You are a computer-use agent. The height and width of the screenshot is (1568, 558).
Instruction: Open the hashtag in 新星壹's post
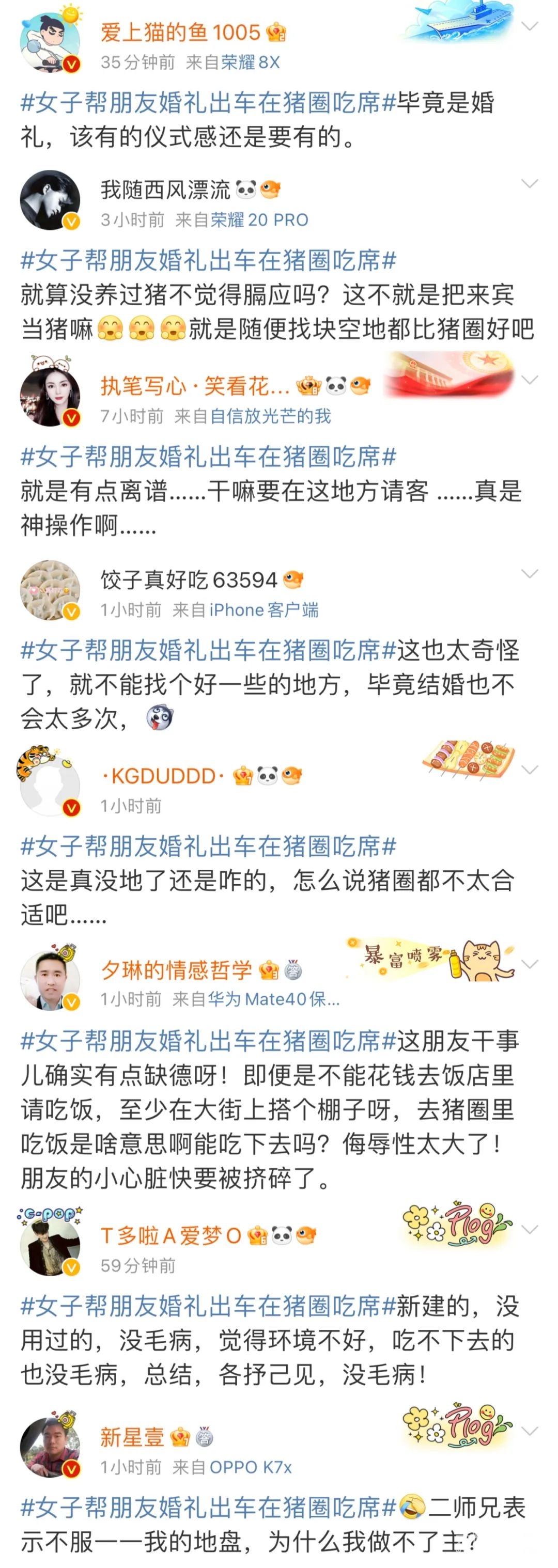click(208, 1508)
